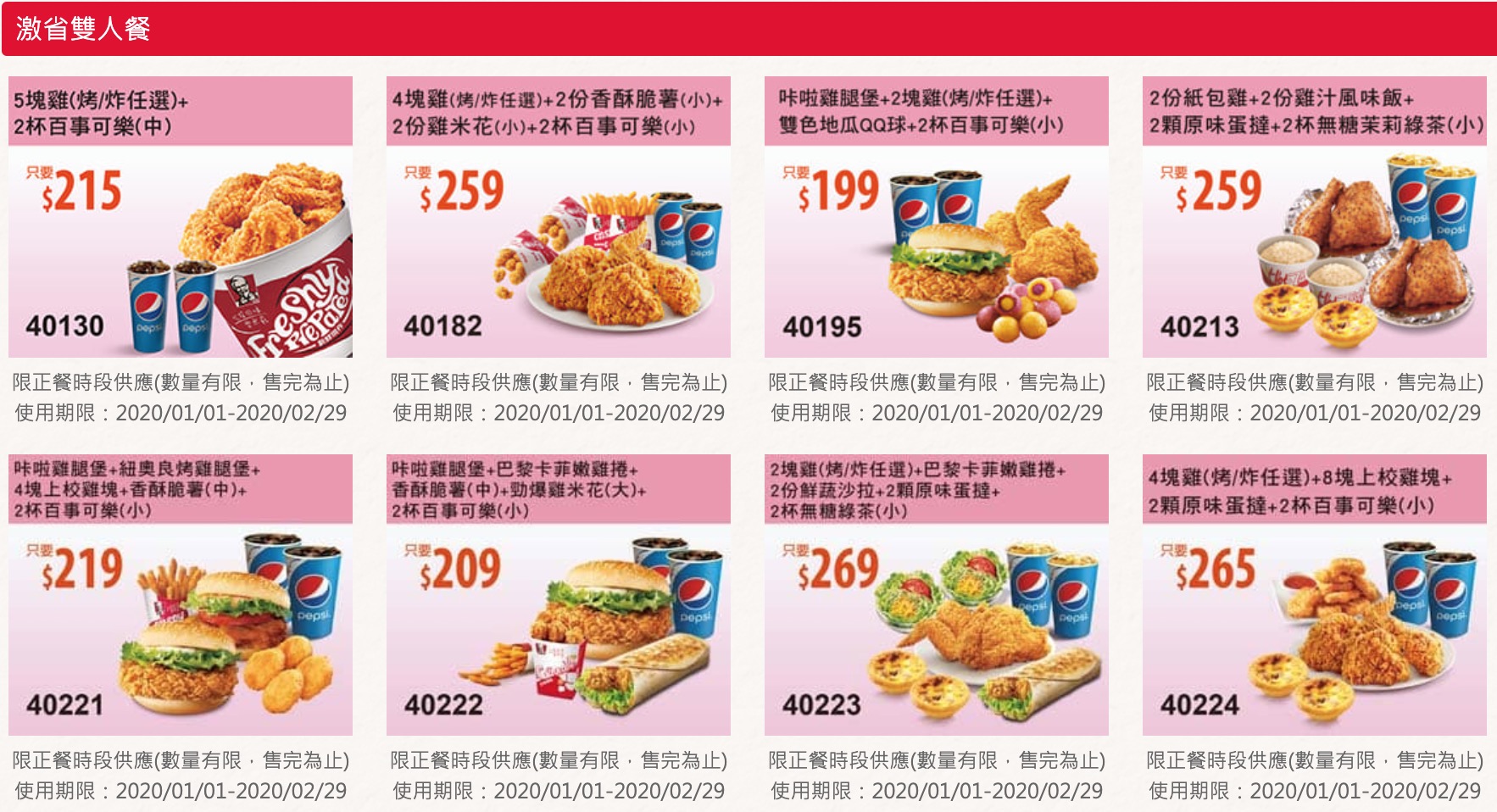The width and height of the screenshot is (1497, 812).
Task: Open the $269 coupon 40223
Action: tap(937, 595)
